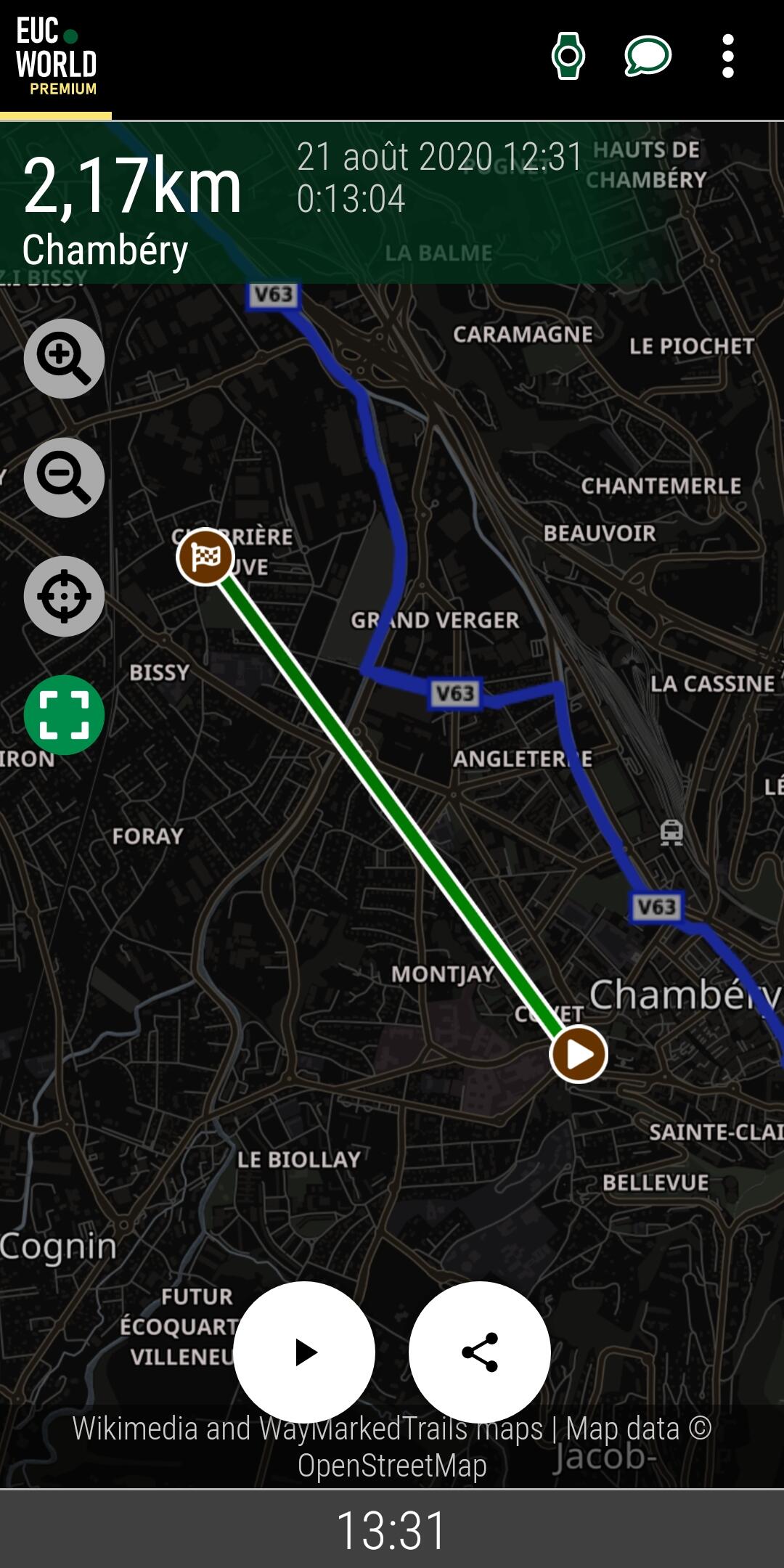The height and width of the screenshot is (1568, 784).
Task: Open the smartwatch connection icon
Action: 568,56
